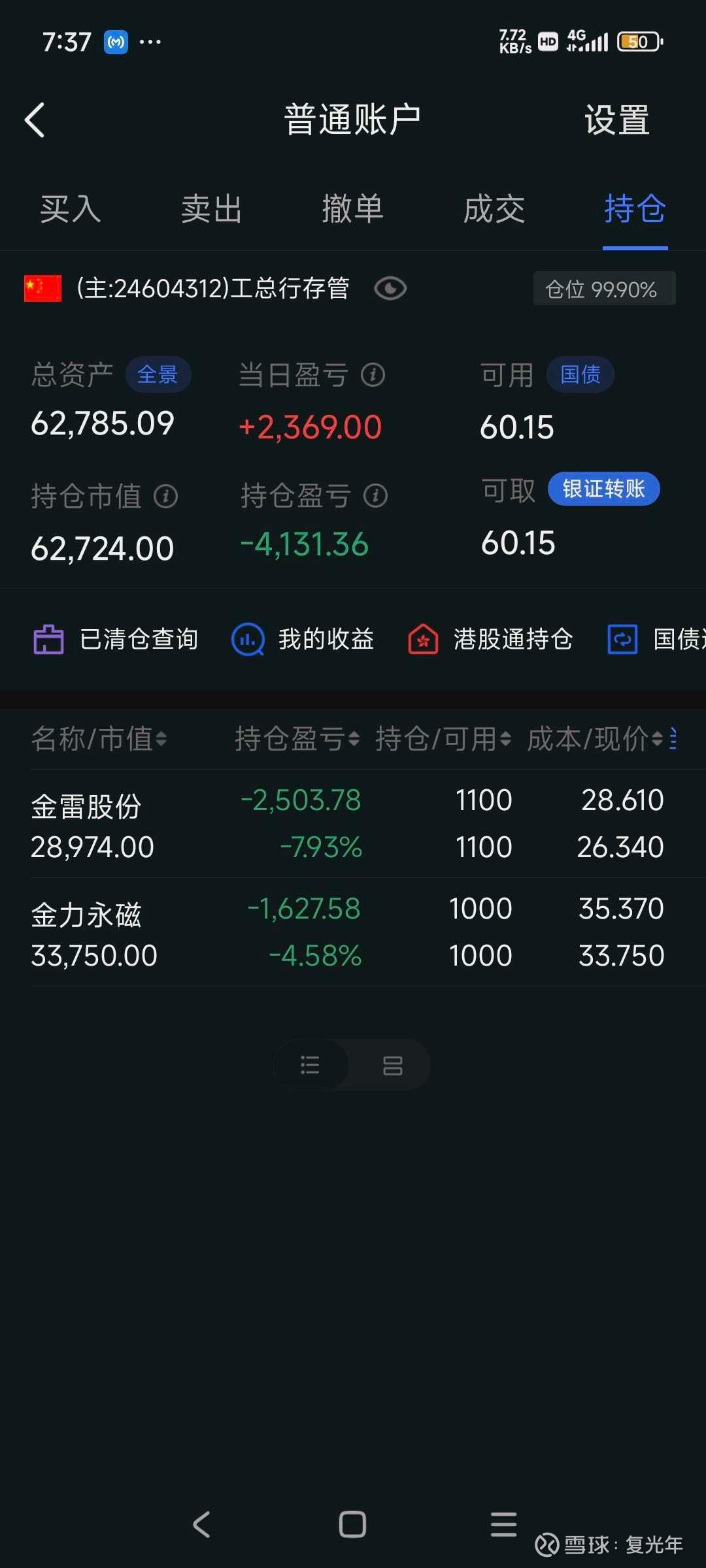Open 银证转账 transfer
The width and height of the screenshot is (706, 1568).
[x=603, y=489]
